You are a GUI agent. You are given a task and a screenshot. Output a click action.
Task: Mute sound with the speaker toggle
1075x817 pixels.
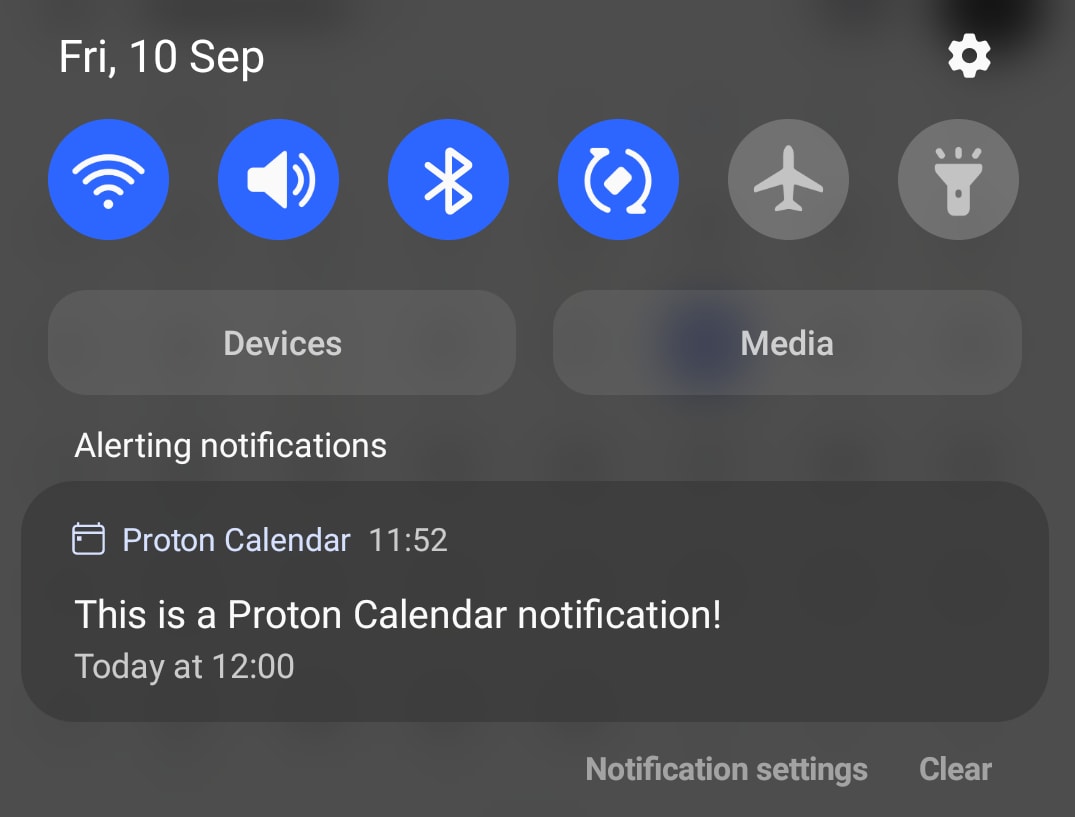278,180
